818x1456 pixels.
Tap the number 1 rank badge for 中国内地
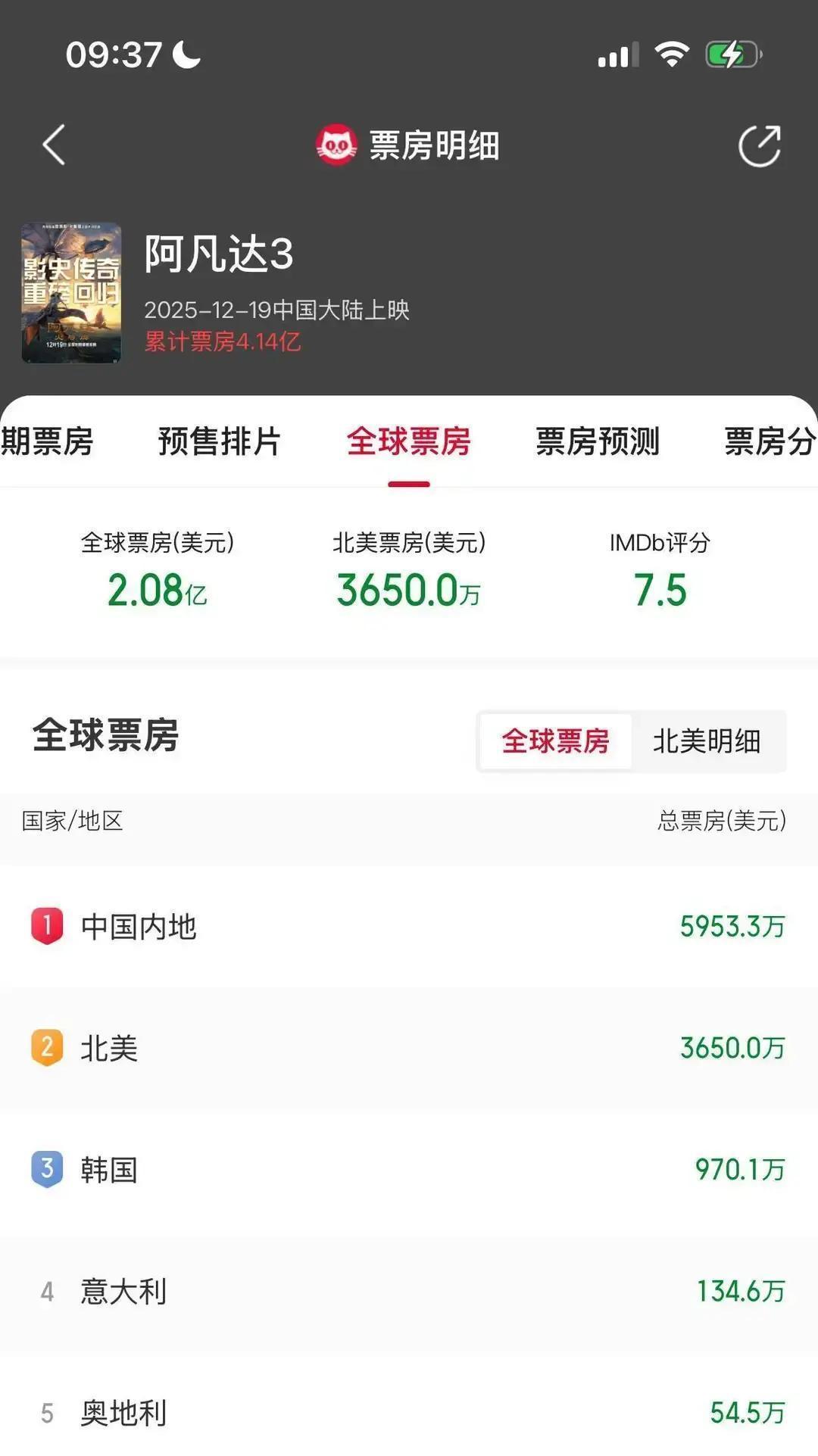click(x=47, y=925)
